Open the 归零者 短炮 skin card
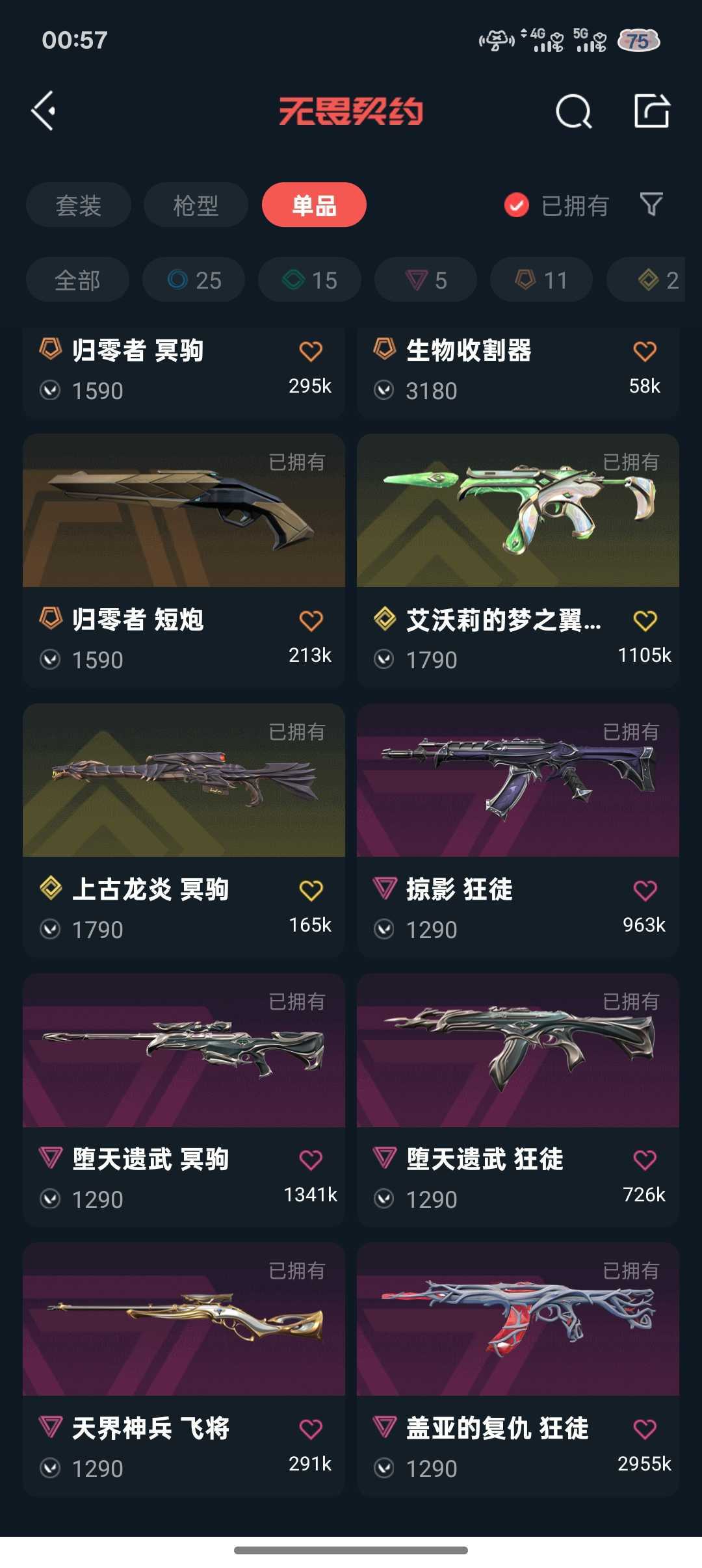702x1568 pixels. 184,561
